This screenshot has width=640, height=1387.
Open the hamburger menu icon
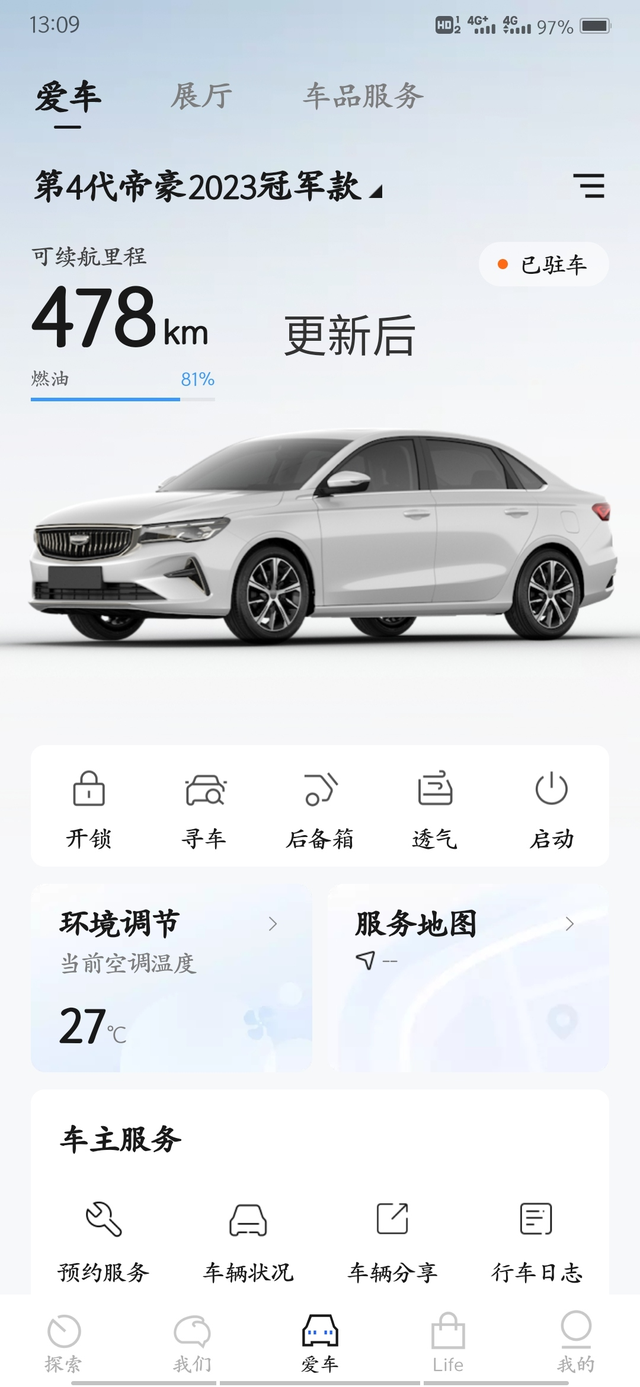588,185
